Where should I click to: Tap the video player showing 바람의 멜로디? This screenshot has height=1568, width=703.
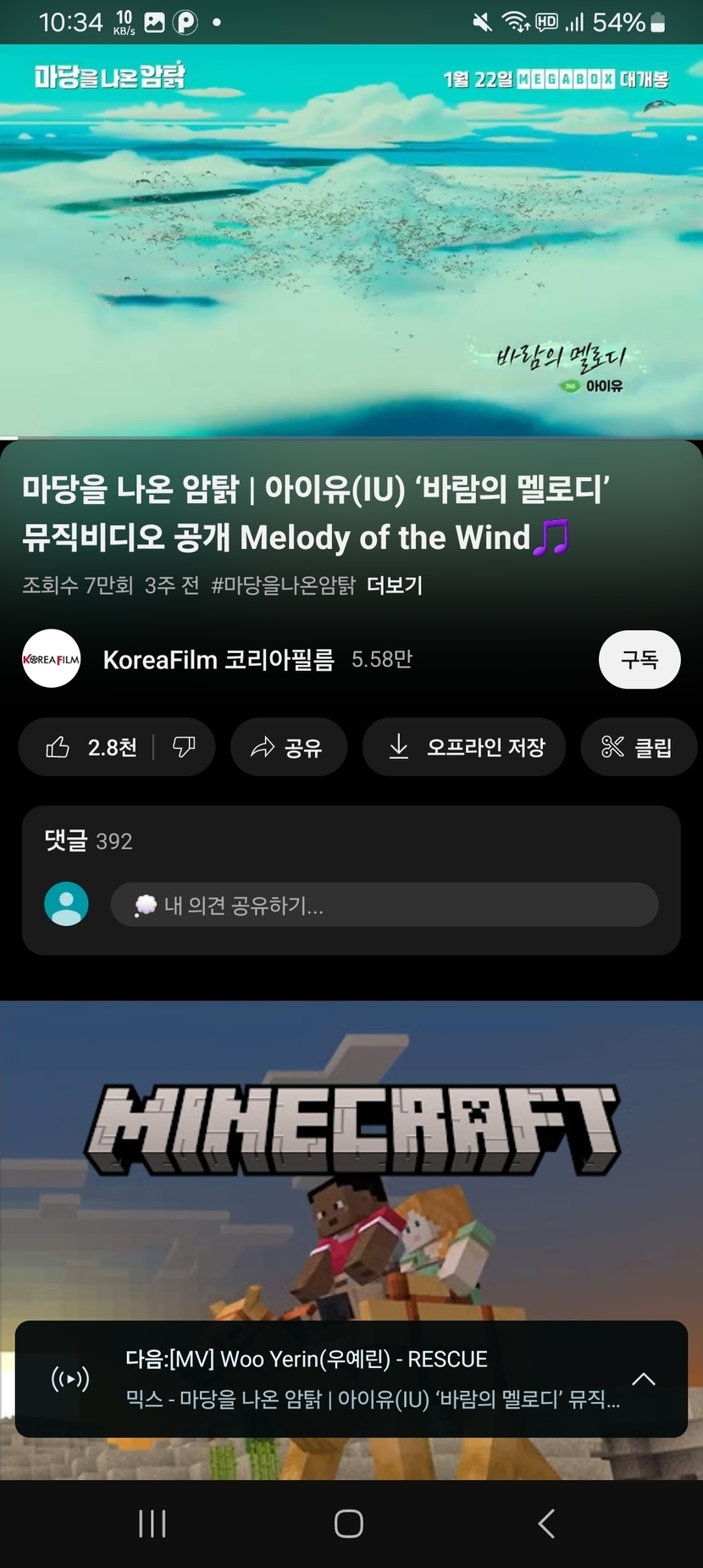pos(351,241)
